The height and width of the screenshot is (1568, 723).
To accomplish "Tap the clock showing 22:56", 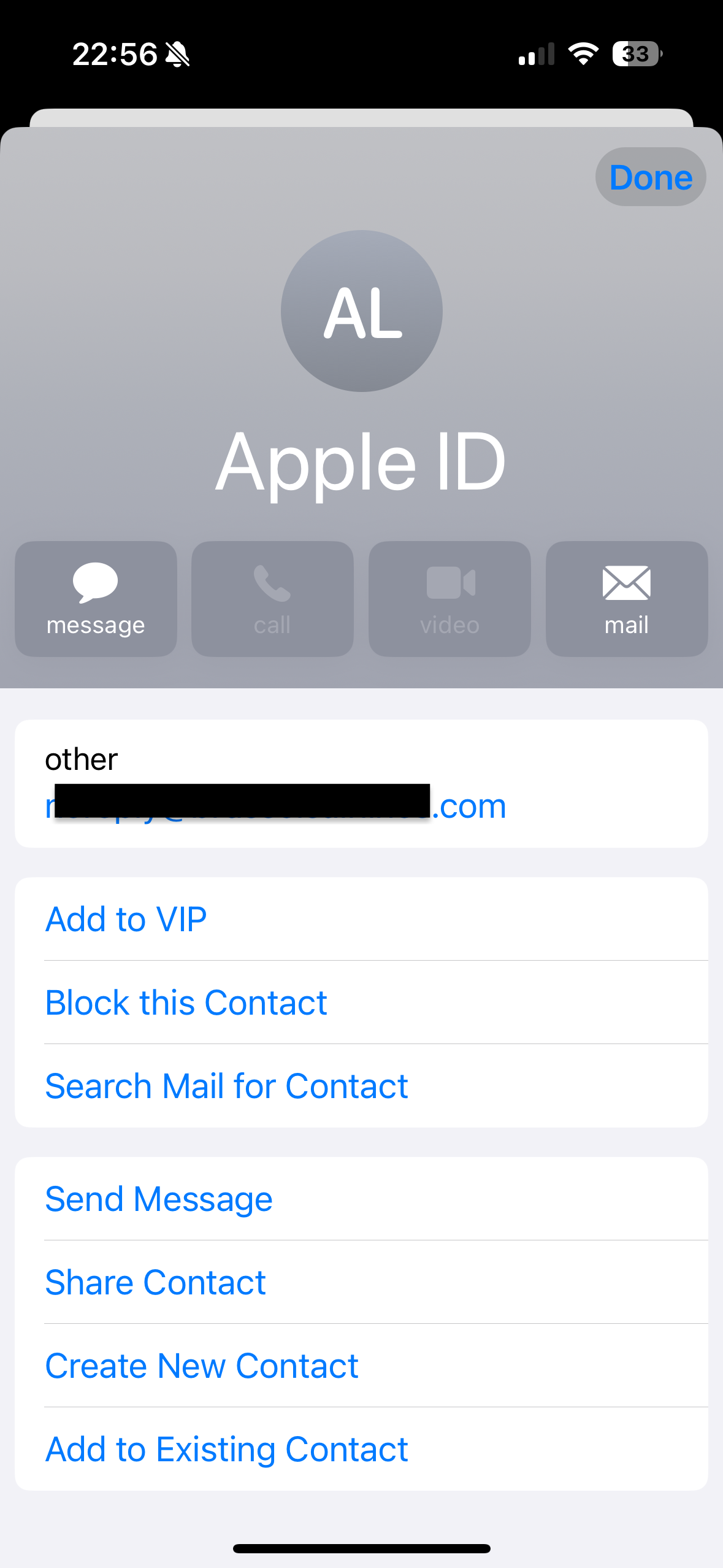I will tap(113, 55).
